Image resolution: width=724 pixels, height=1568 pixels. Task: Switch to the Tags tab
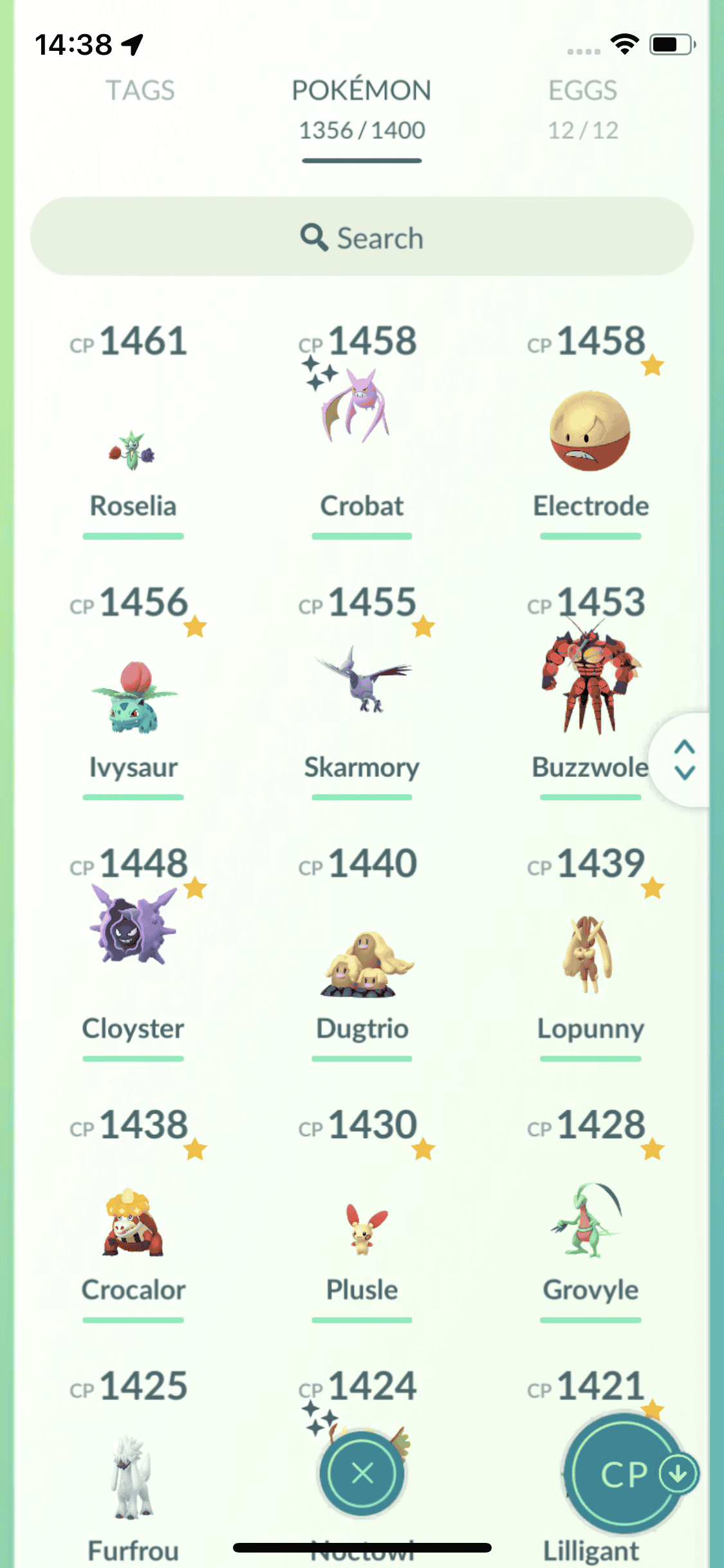tap(140, 91)
